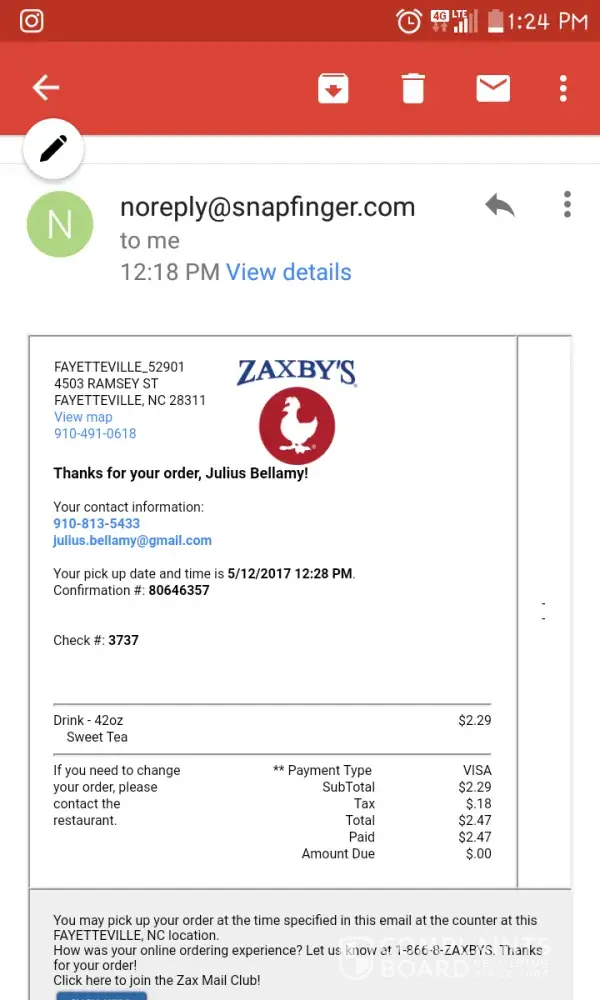Reply to noreply@snapfinger.com
Screen dimensions: 600x1000
(499, 205)
